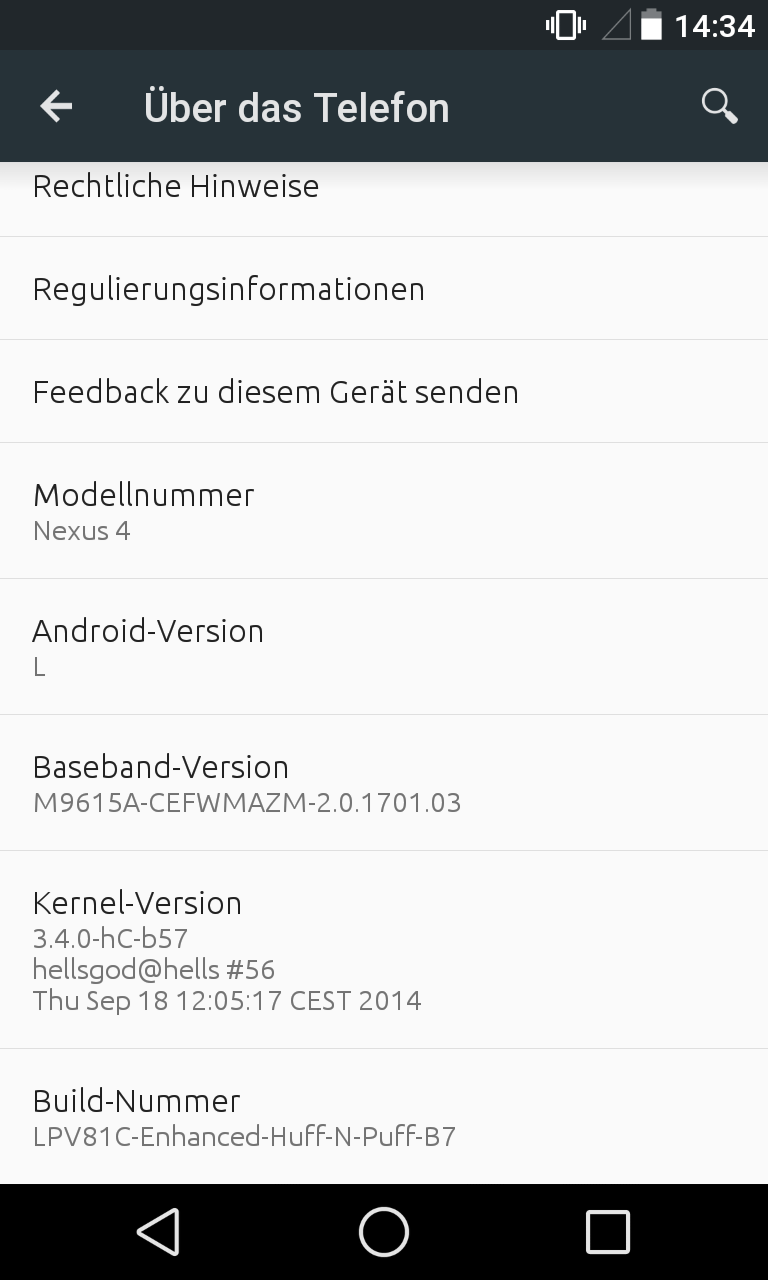Open recent apps overview
The width and height of the screenshot is (768, 1280).
607,1232
